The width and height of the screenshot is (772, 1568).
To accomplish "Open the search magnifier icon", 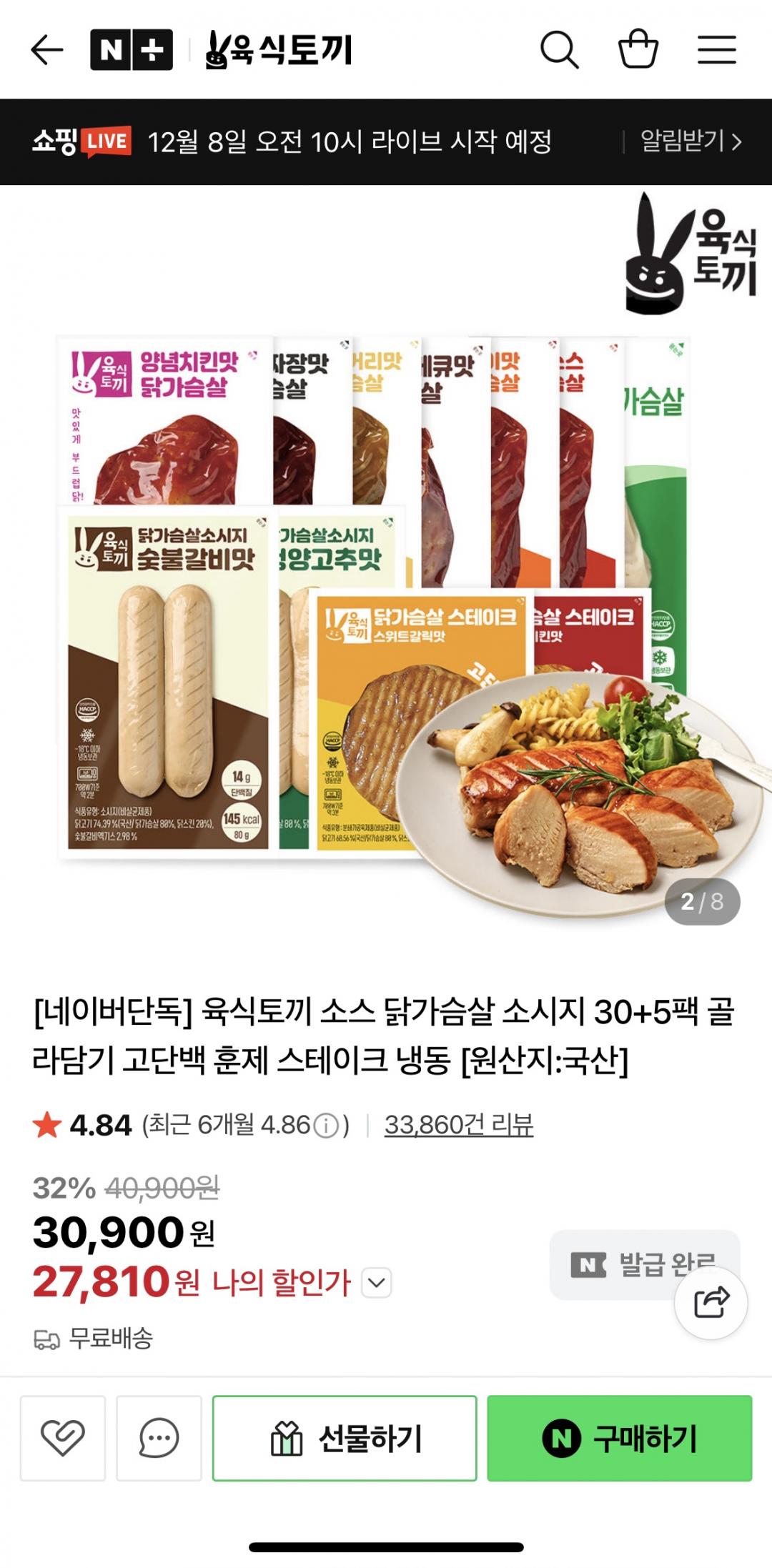I will click(x=559, y=50).
